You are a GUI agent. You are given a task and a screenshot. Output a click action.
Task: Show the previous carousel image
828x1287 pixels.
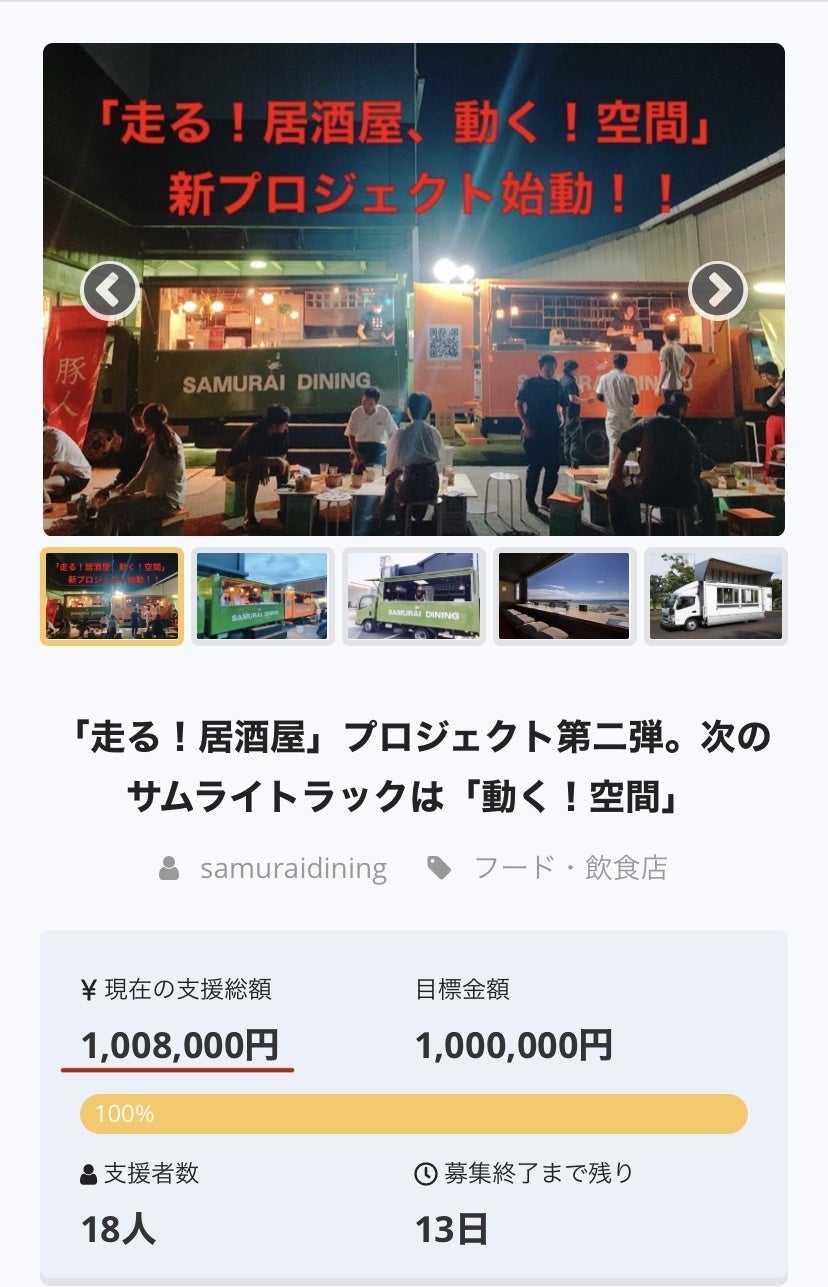[109, 290]
